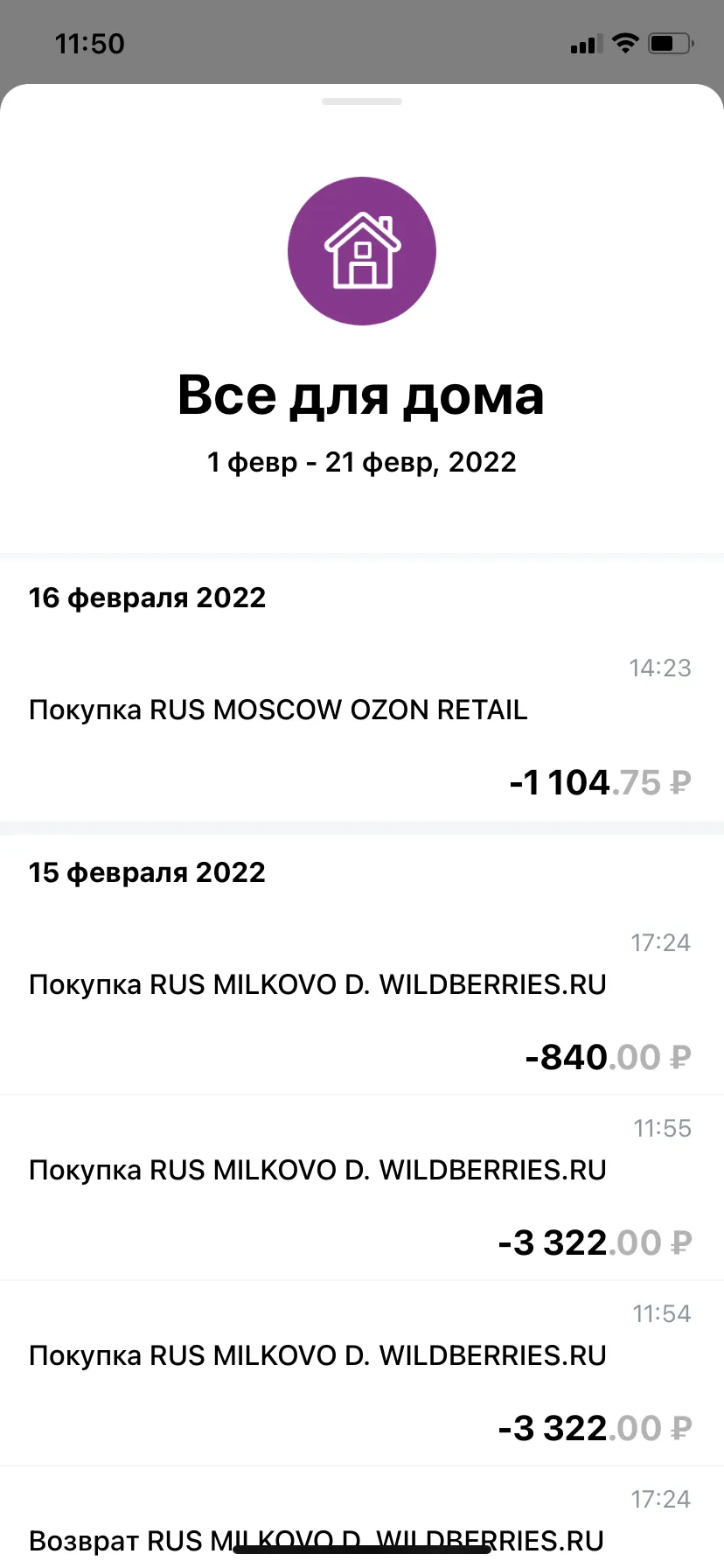Open the OZON RETAIL purchase at 14:23

pyautogui.click(x=362, y=728)
